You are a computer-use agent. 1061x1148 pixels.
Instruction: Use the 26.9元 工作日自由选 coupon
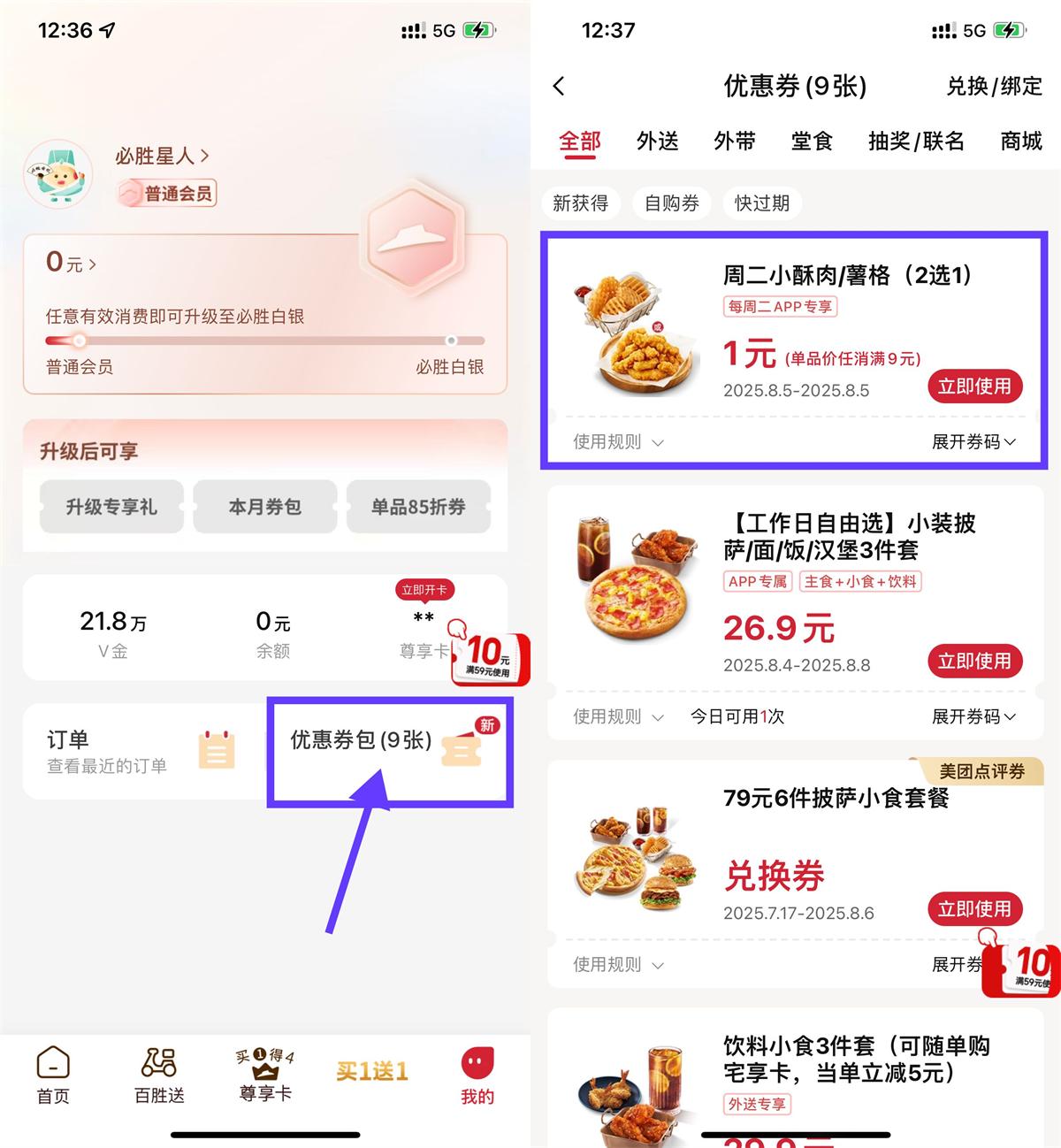point(974,661)
